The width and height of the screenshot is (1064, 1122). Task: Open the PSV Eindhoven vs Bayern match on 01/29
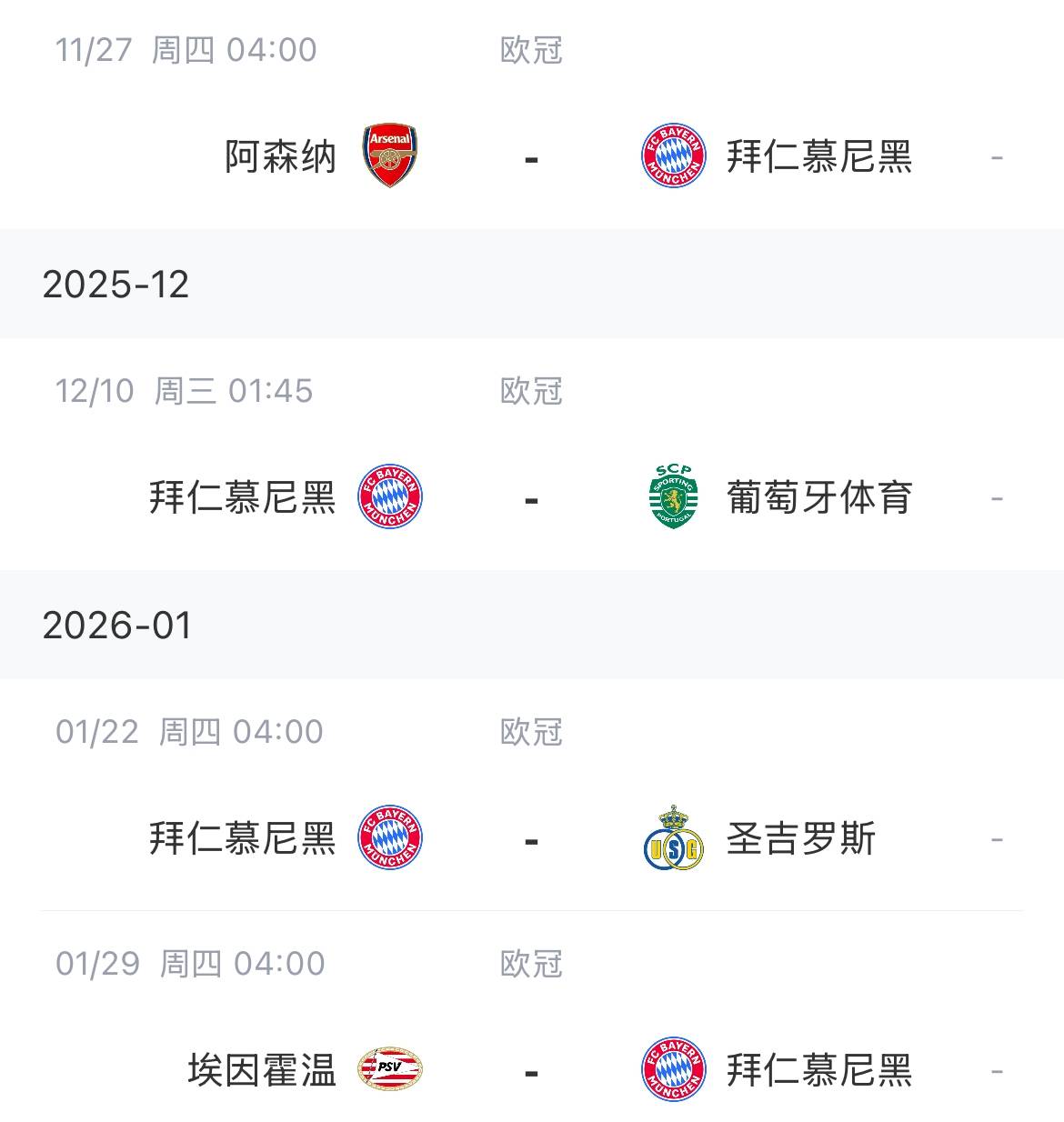click(532, 1070)
